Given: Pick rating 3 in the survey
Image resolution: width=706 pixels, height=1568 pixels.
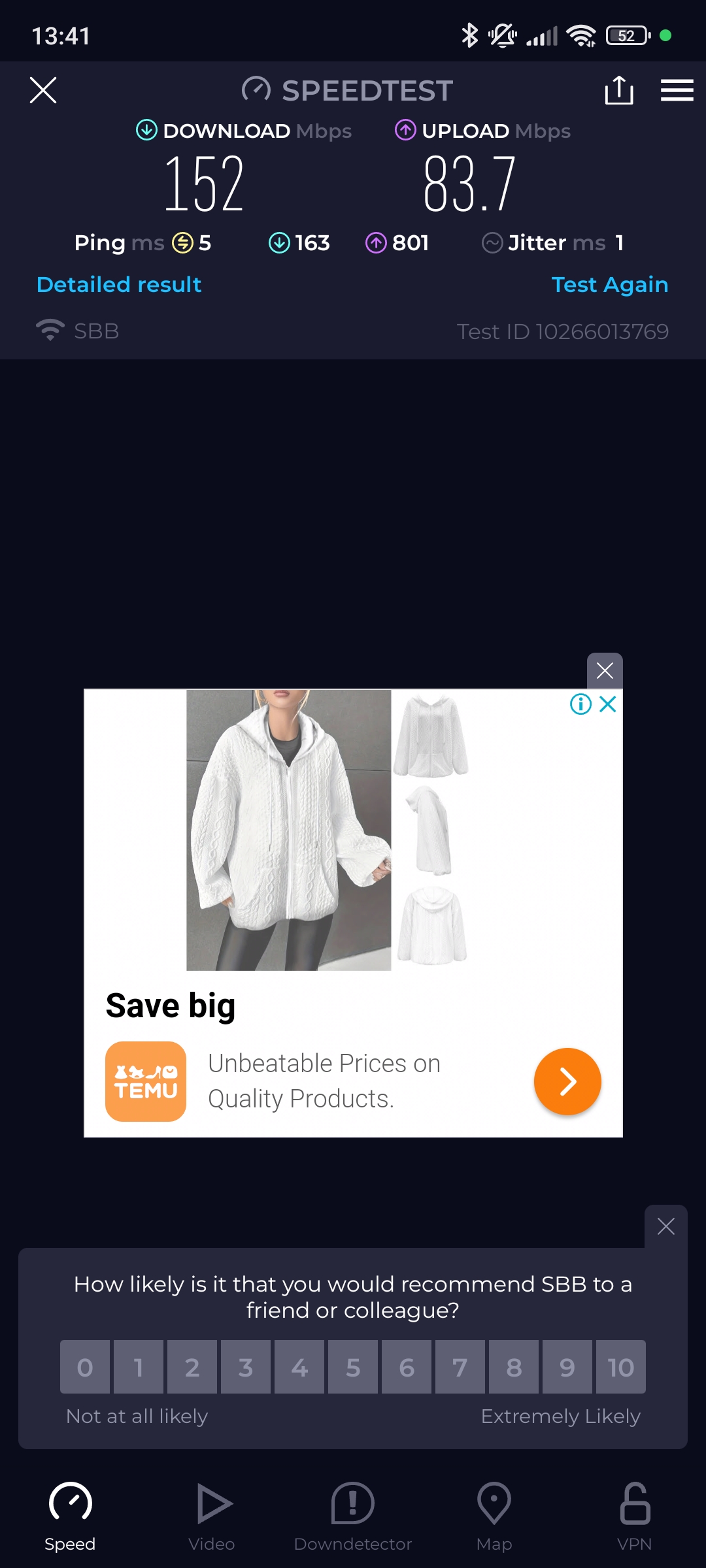Looking at the screenshot, I should [x=246, y=1367].
